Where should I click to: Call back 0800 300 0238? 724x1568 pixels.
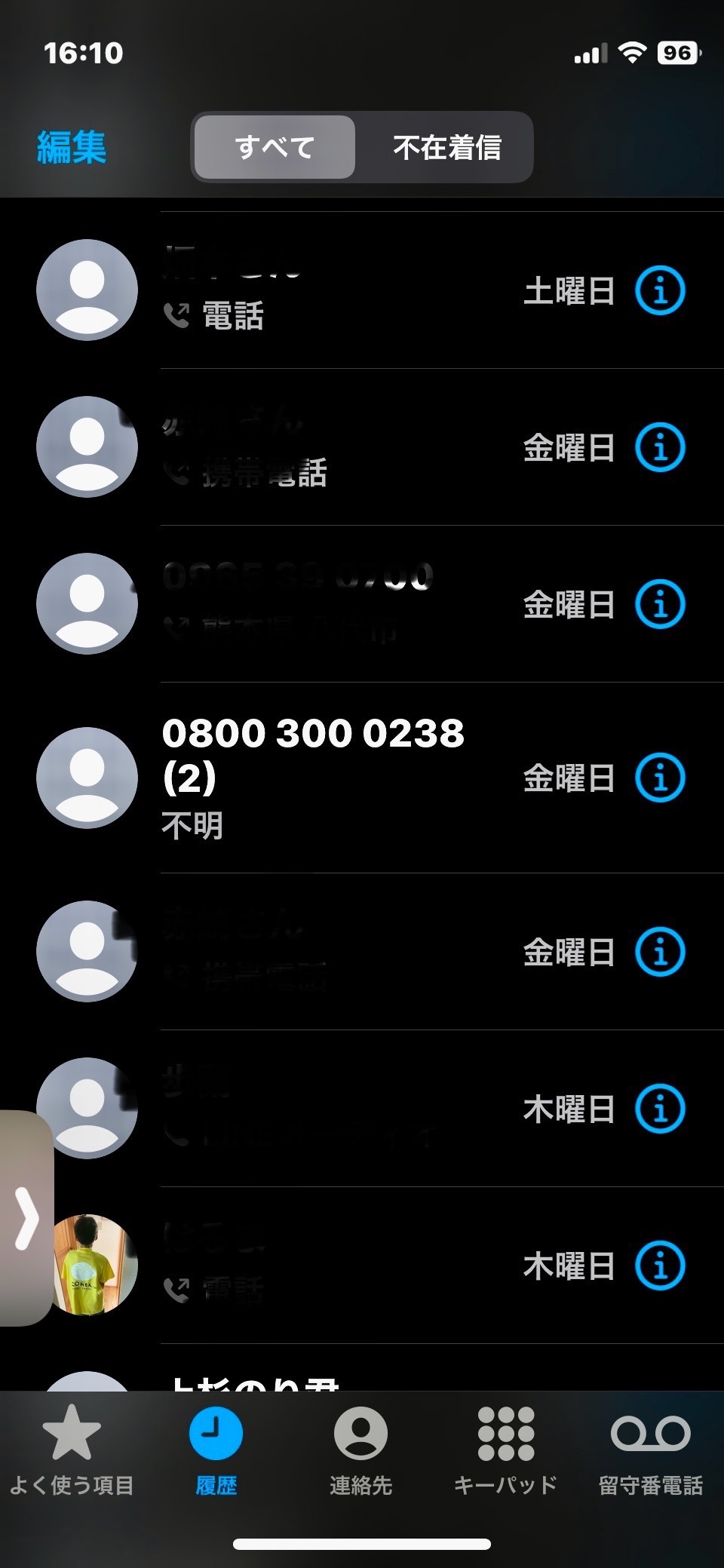click(x=313, y=777)
